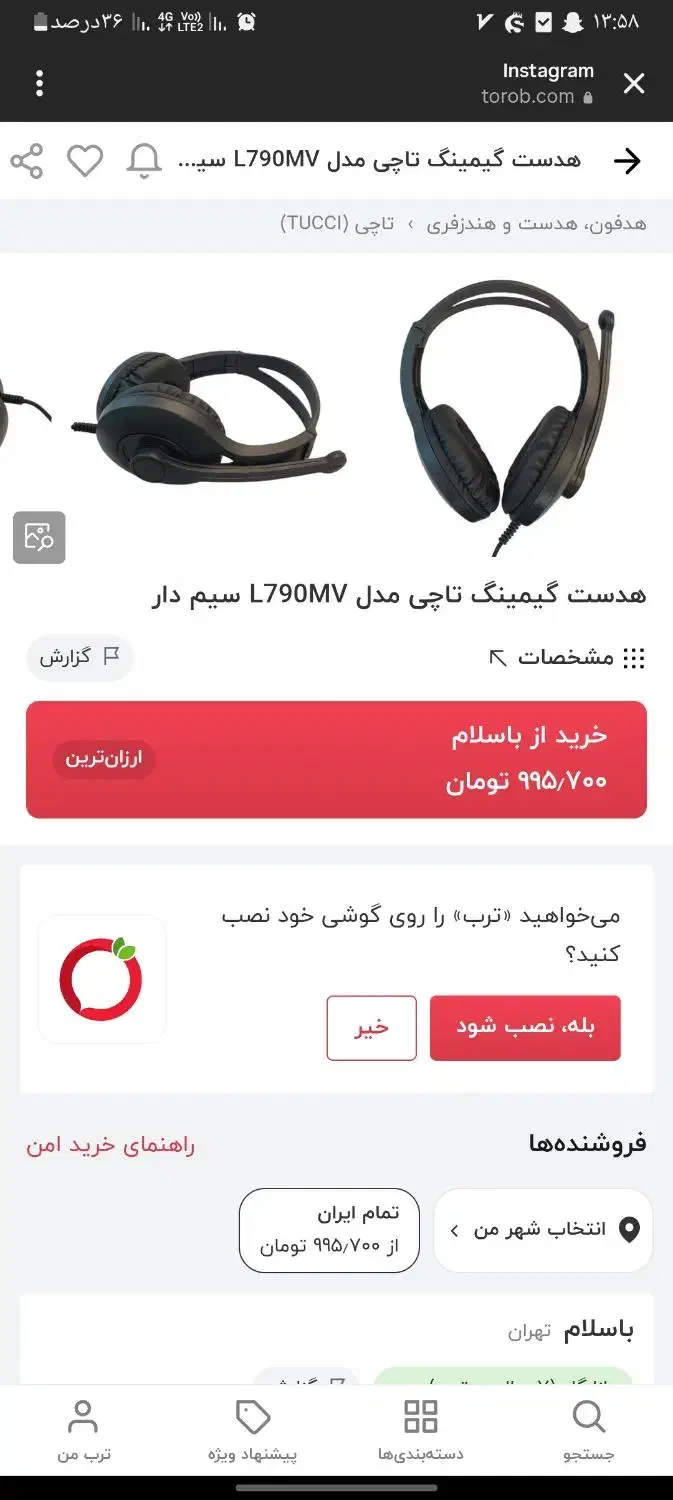673x1500 pixels.
Task: Share this headset product page
Action: click(x=27, y=161)
